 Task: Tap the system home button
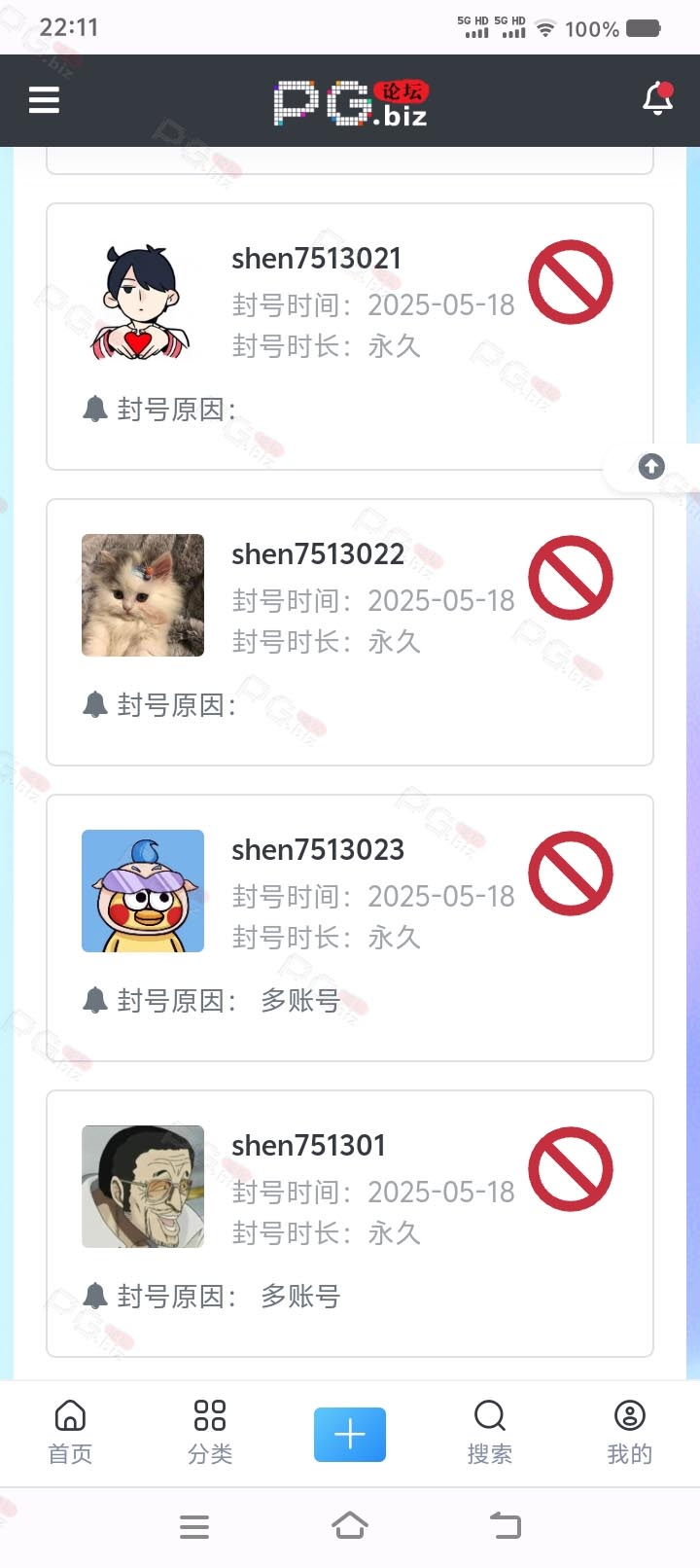pyautogui.click(x=350, y=1526)
